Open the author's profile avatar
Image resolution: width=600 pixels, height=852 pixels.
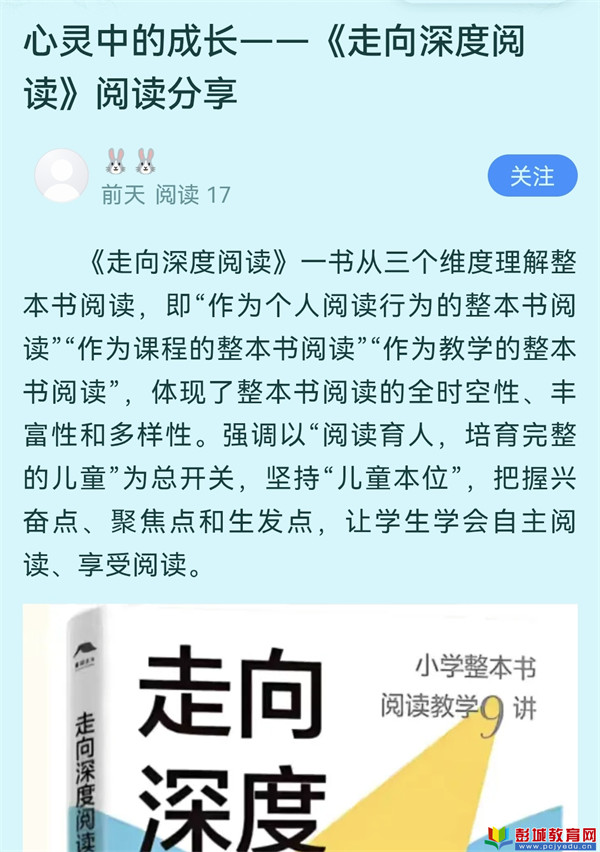pos(62,176)
